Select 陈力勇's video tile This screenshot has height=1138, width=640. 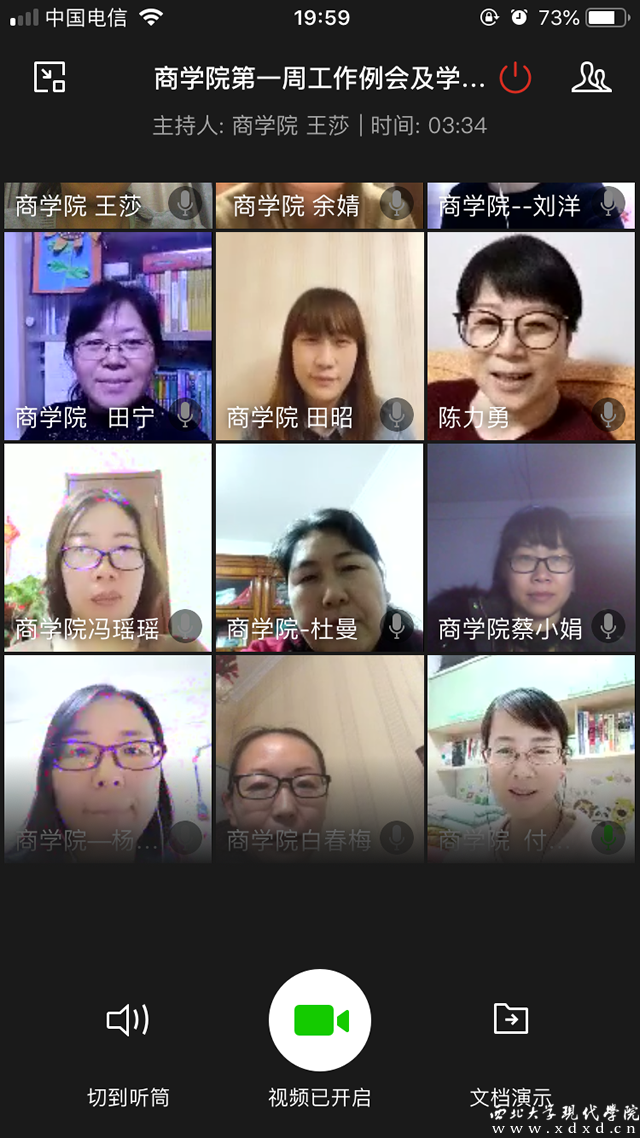coord(531,336)
